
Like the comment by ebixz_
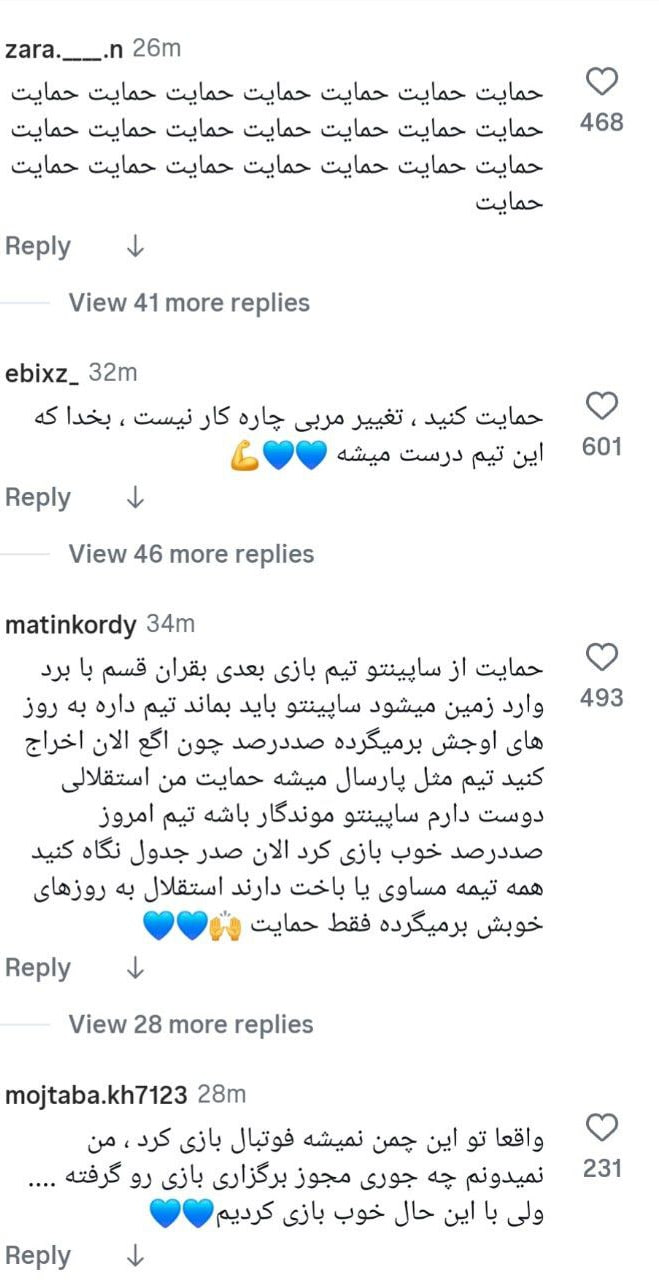coord(602,406)
